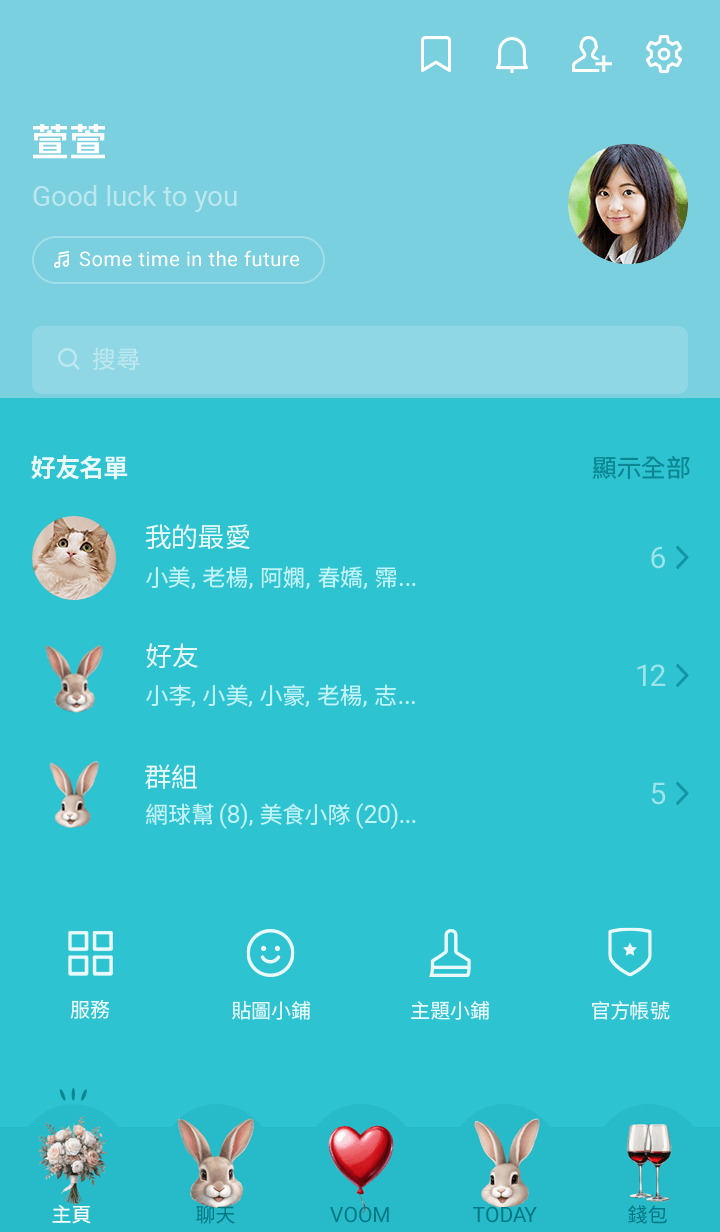This screenshot has height=1232, width=720.
Task: Tap the add friend icon
Action: (590, 55)
